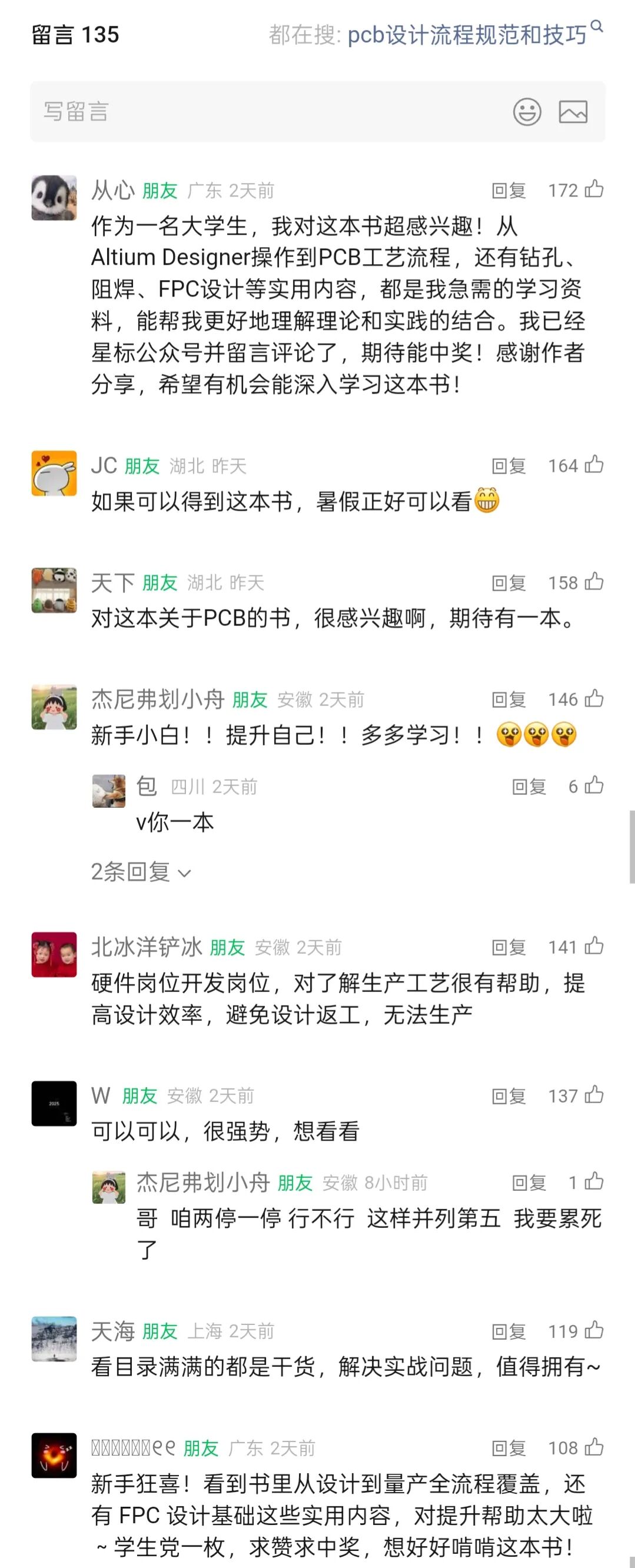Open the emoji picker in comment box
Screen dimensions: 635x1568
pos(527,112)
